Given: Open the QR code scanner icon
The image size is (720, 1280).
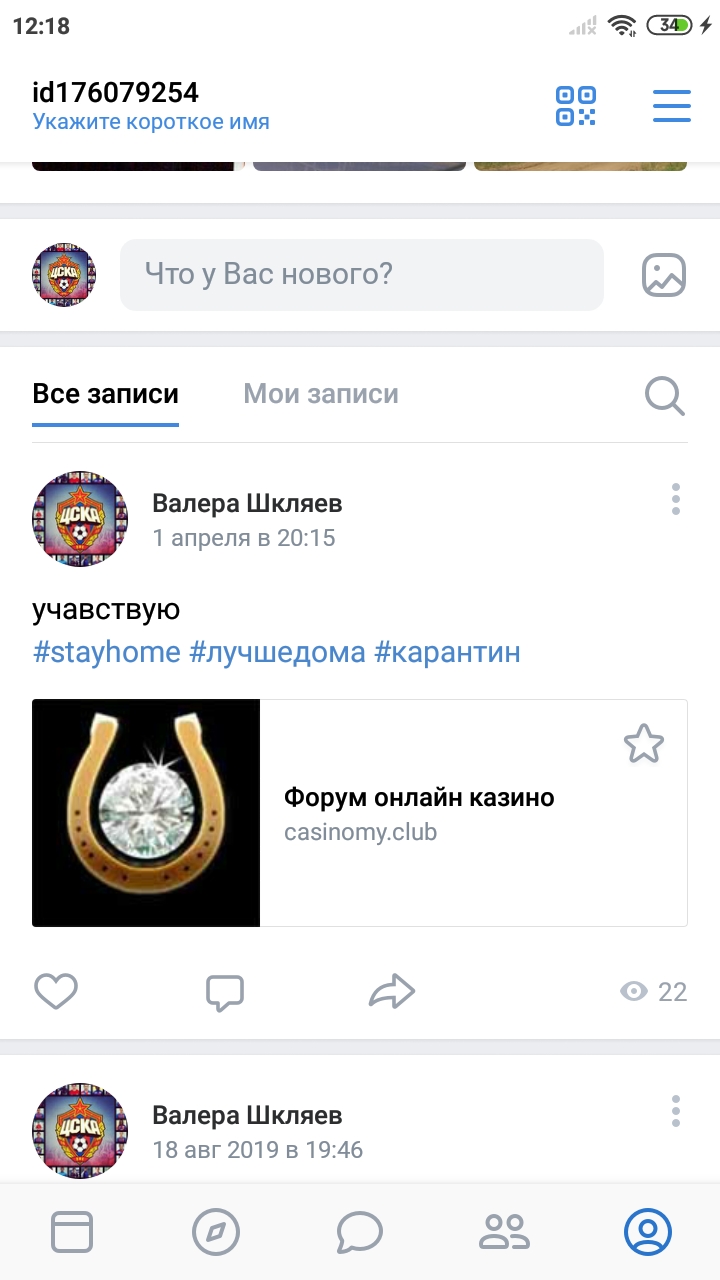Looking at the screenshot, I should (x=575, y=105).
